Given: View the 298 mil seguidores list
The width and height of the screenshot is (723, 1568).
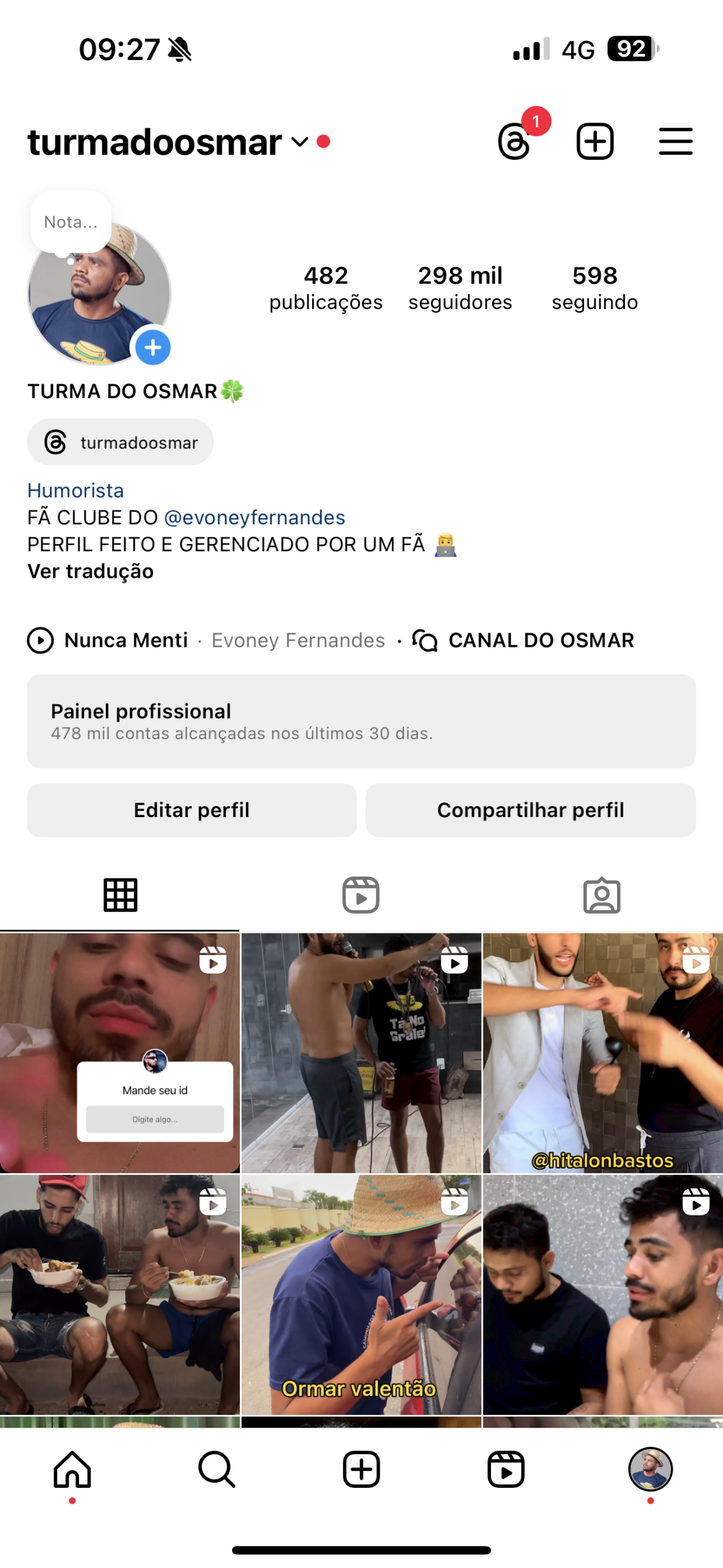Looking at the screenshot, I should point(460,287).
